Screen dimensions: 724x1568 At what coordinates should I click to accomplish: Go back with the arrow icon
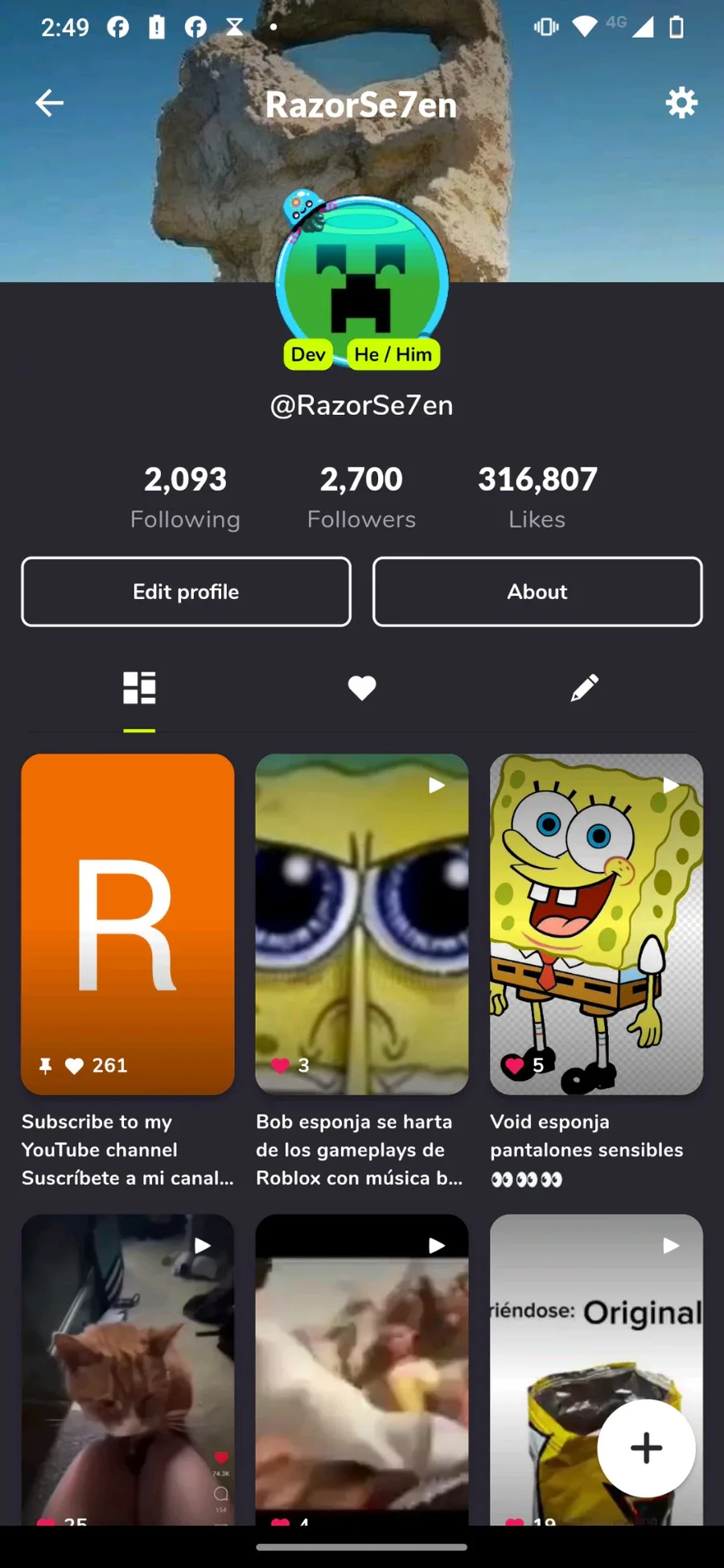[x=49, y=103]
